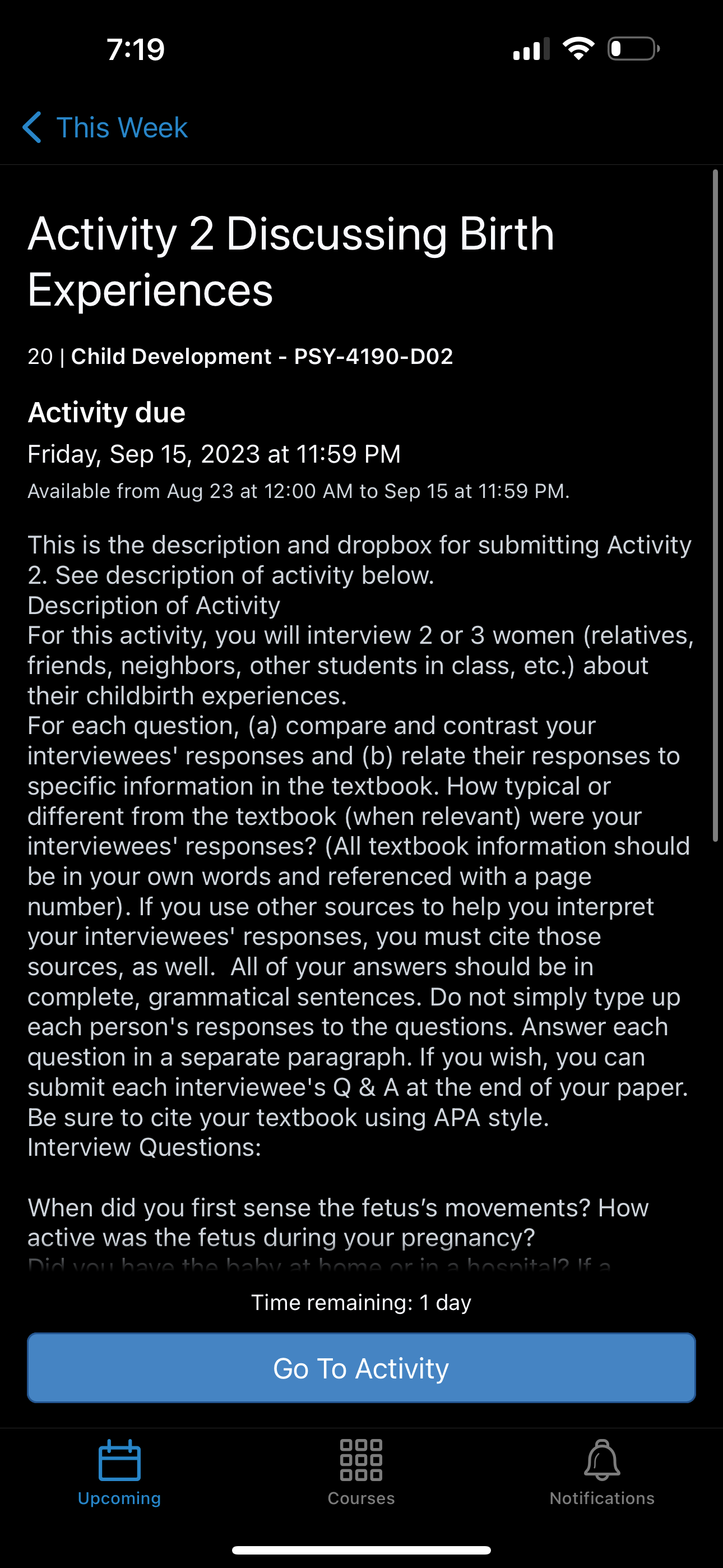Open the Notifications tab
Screen dimensions: 723x1568
point(602,1473)
